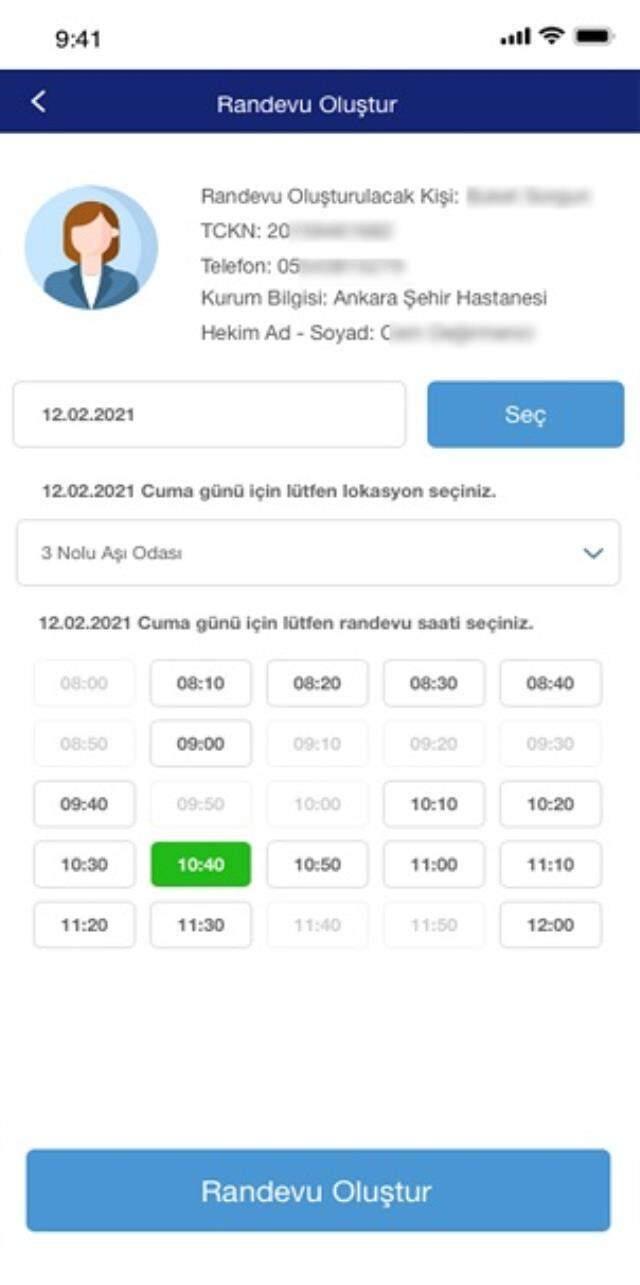The width and height of the screenshot is (640, 1285).
Task: Select the 09:40 appointment time
Action: click(x=84, y=804)
